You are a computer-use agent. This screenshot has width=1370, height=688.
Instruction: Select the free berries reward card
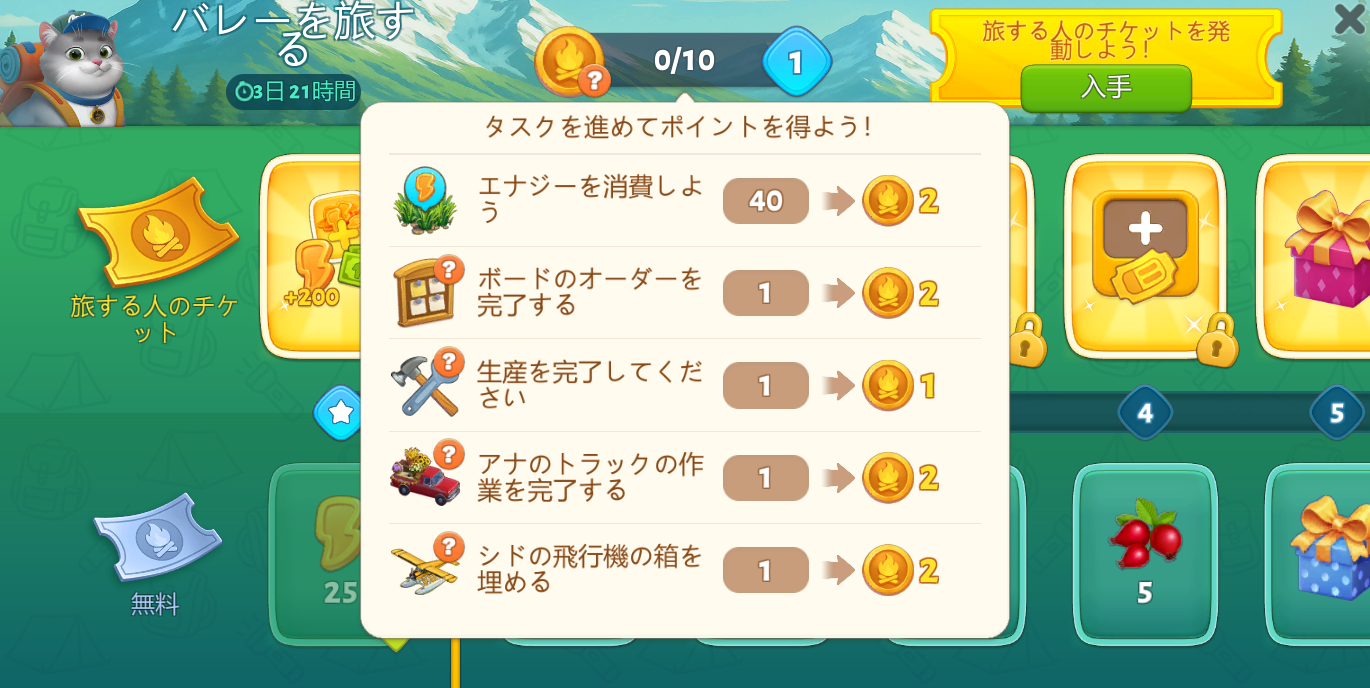(x=1144, y=555)
